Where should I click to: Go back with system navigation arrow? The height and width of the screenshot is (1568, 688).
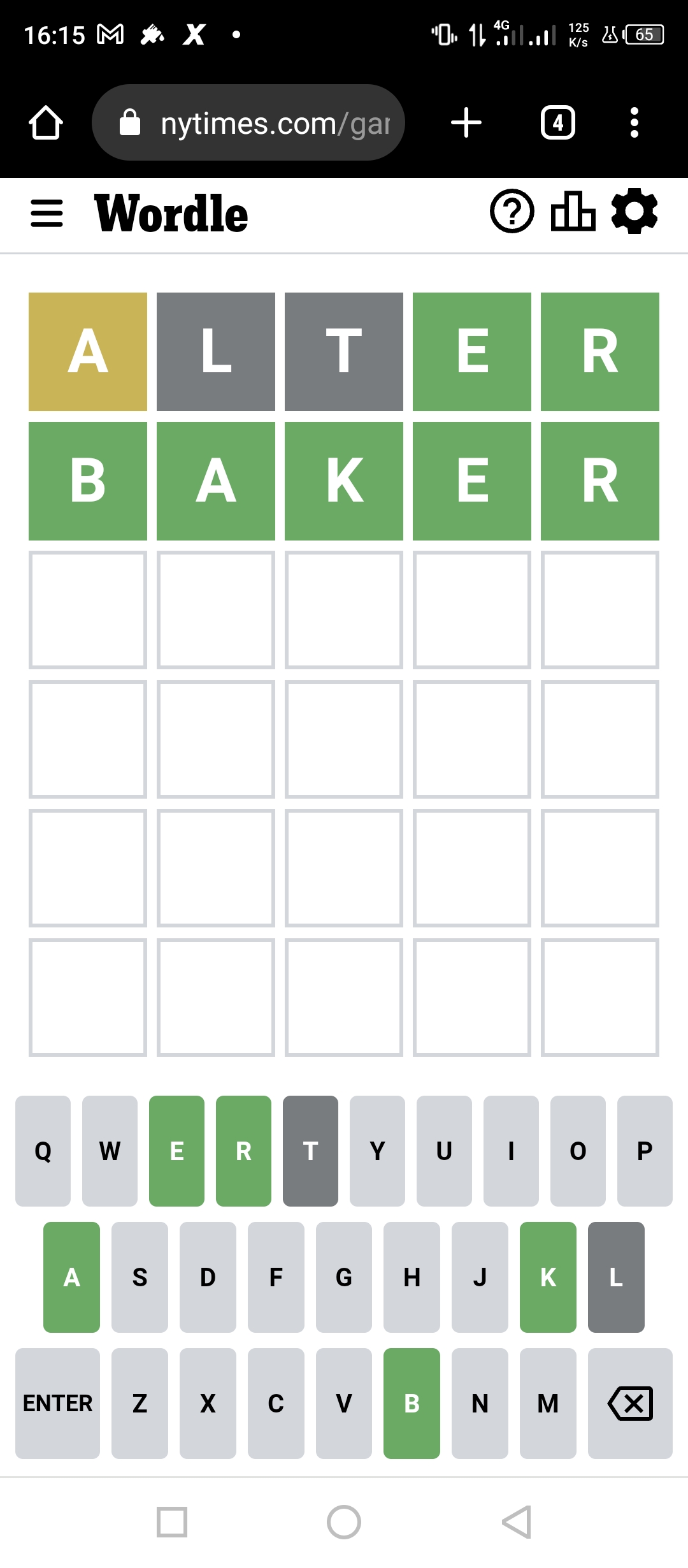click(x=516, y=1522)
